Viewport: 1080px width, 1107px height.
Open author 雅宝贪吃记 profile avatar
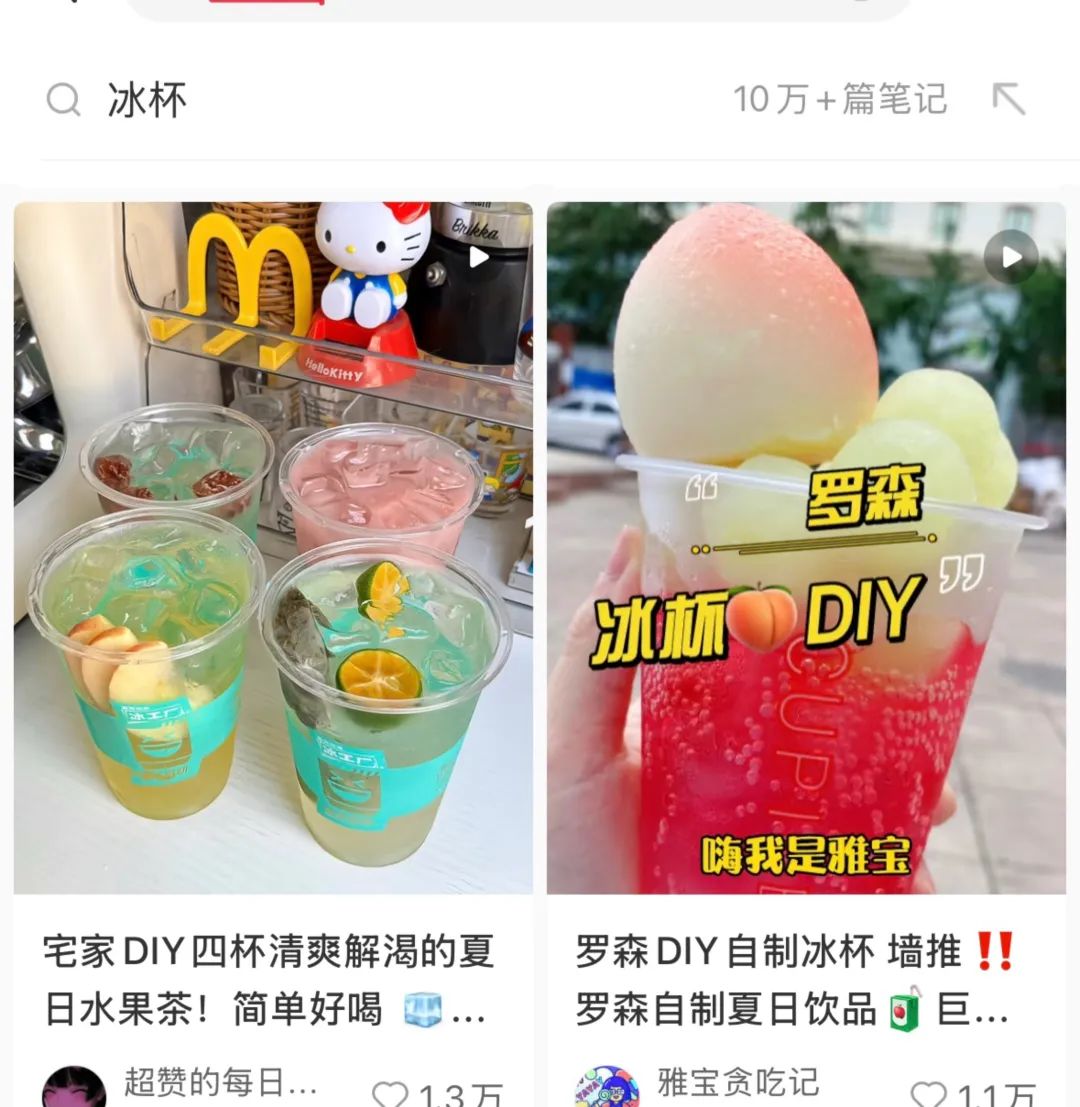click(607, 1090)
